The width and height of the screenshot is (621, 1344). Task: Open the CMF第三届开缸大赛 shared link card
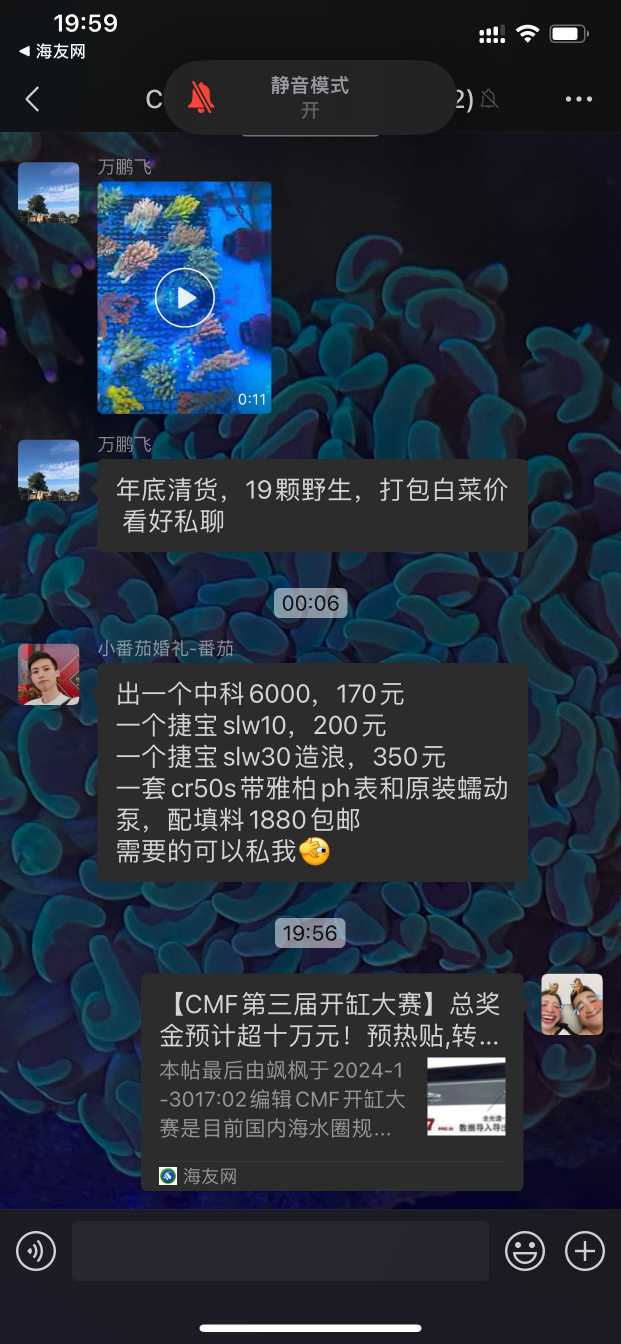[x=331, y=1080]
